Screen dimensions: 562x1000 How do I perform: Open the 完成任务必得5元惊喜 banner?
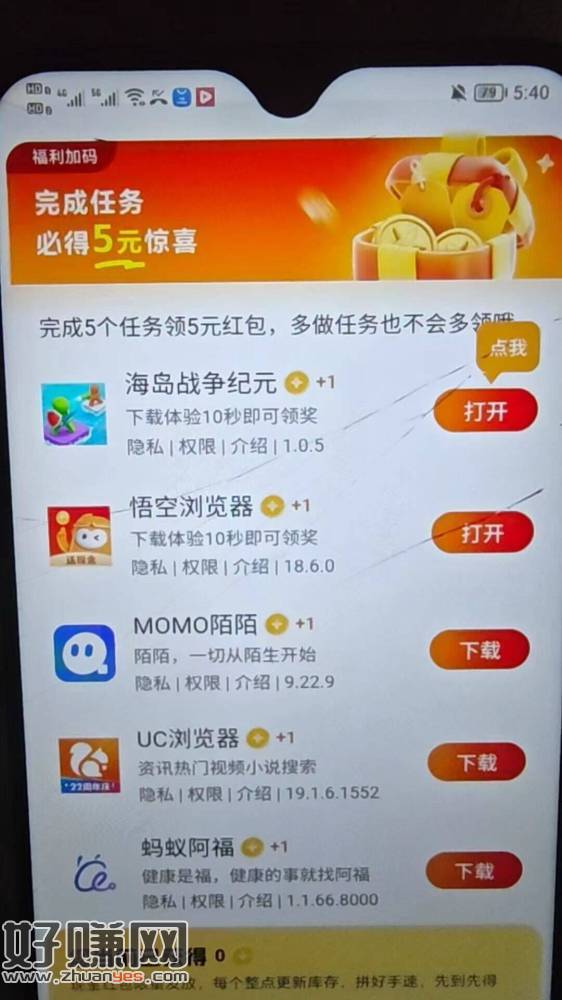[283, 209]
